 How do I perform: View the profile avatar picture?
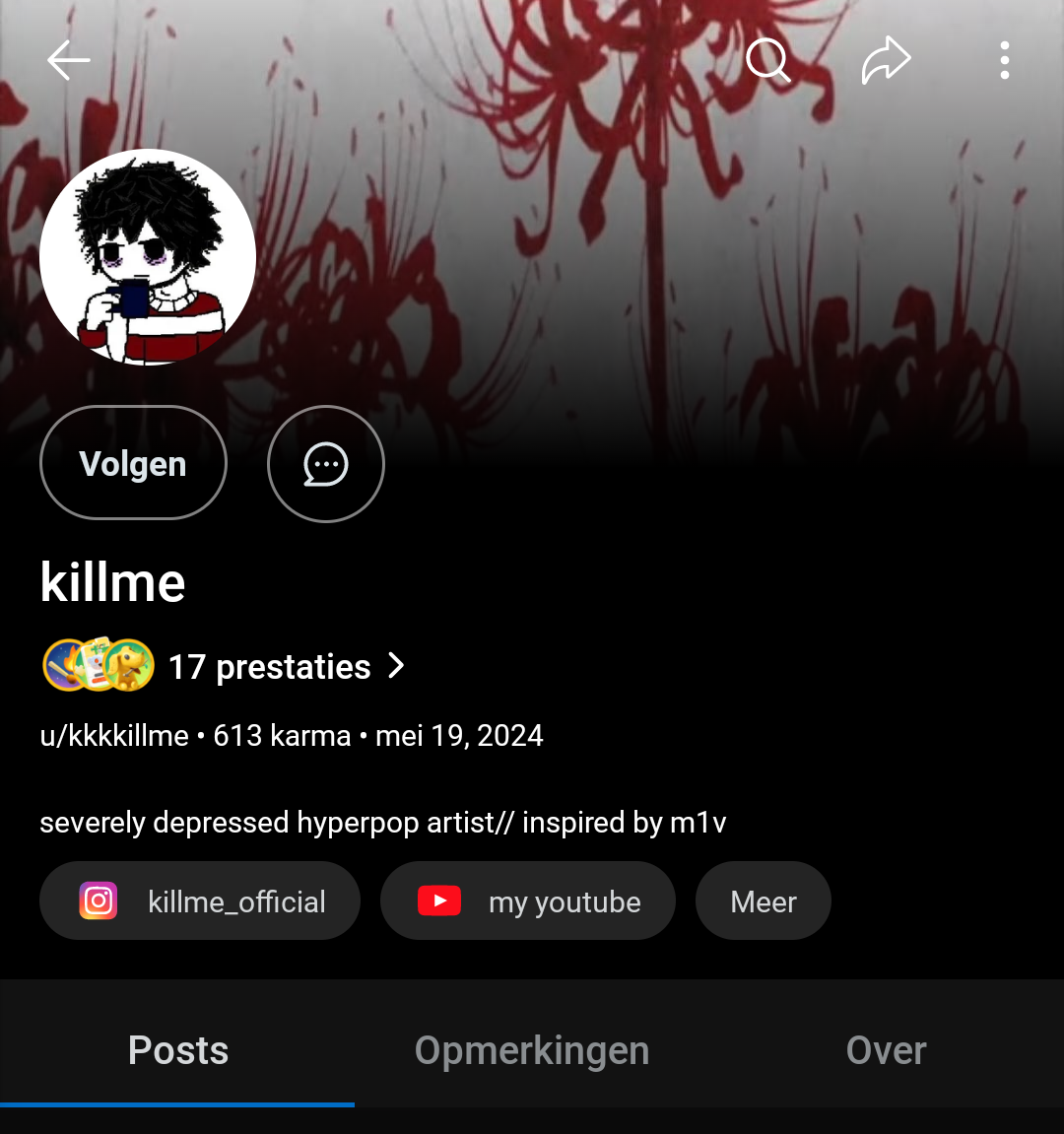coord(148,257)
